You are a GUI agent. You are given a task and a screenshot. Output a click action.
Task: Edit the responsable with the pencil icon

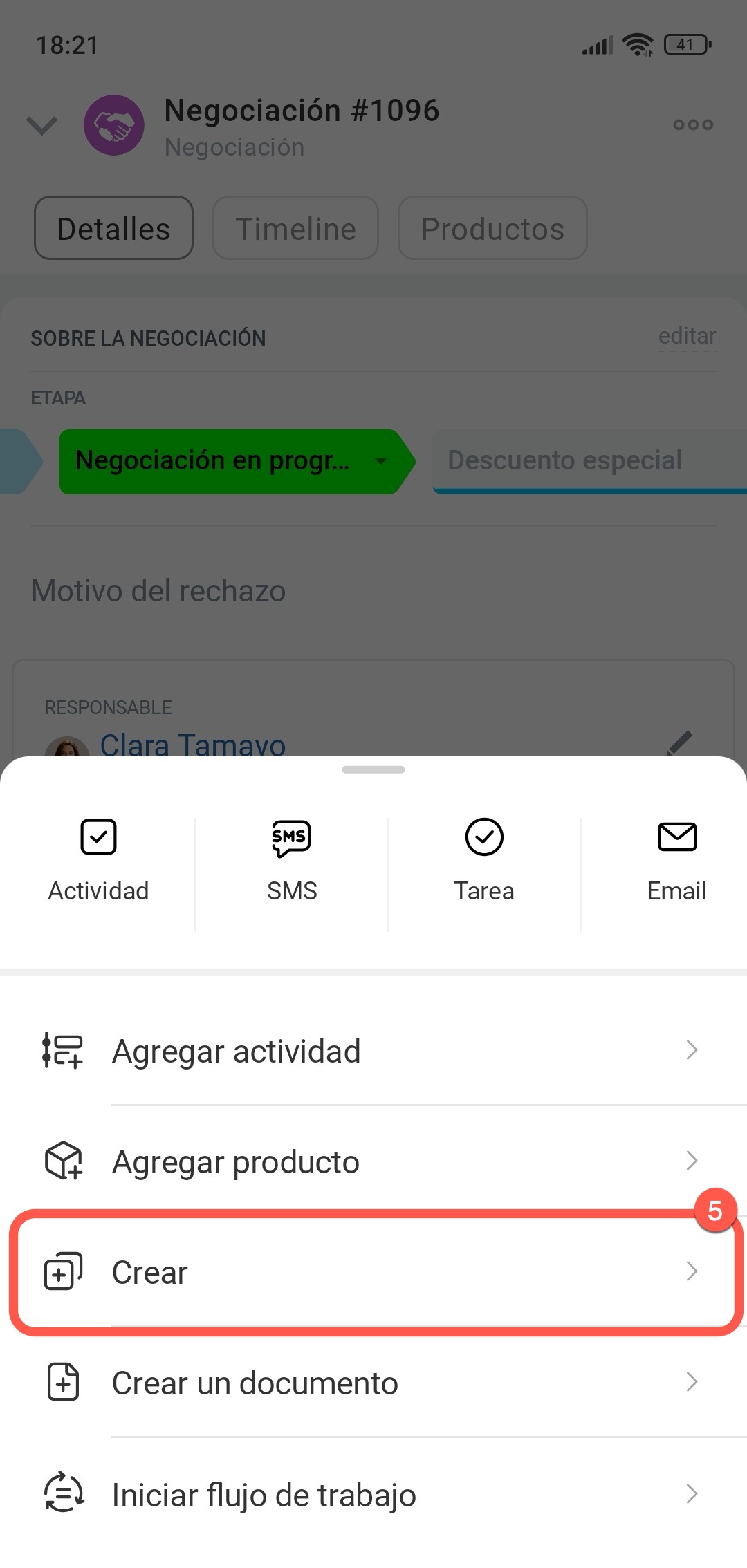[679, 743]
